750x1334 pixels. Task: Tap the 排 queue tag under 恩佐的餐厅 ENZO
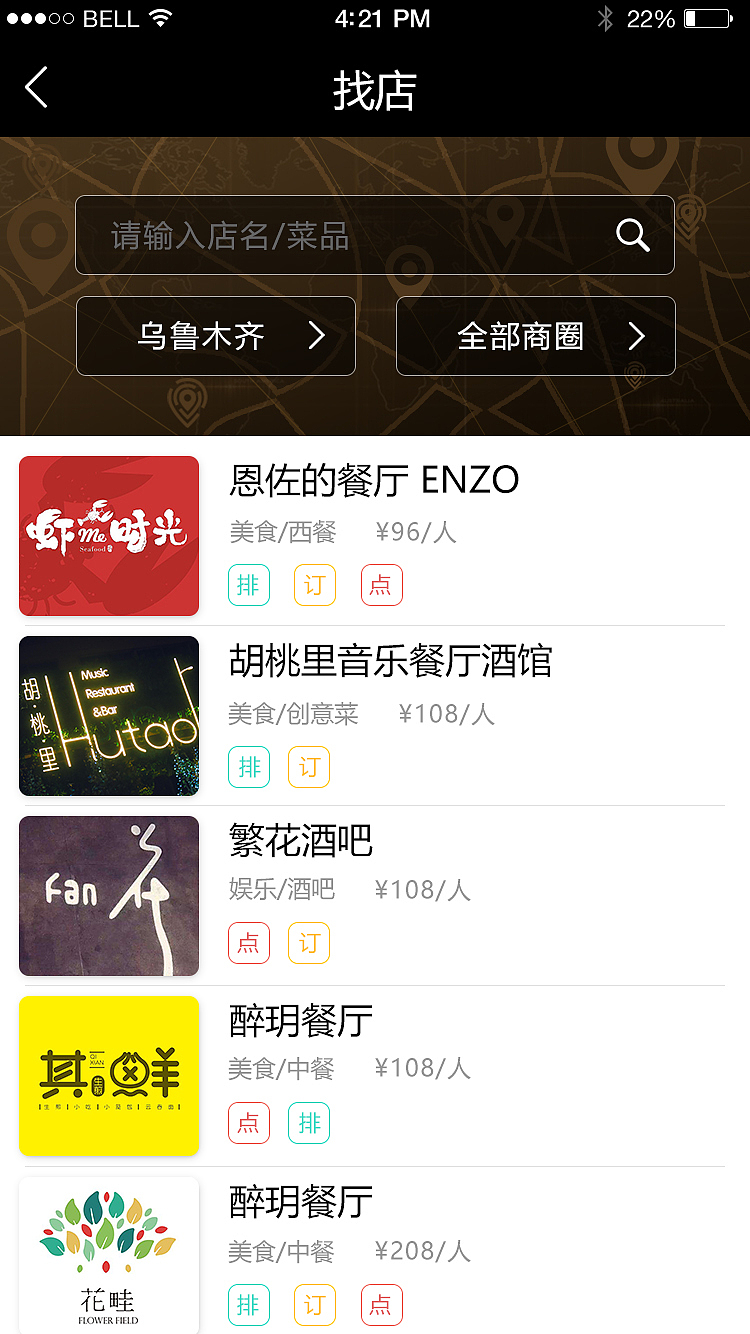pos(249,585)
